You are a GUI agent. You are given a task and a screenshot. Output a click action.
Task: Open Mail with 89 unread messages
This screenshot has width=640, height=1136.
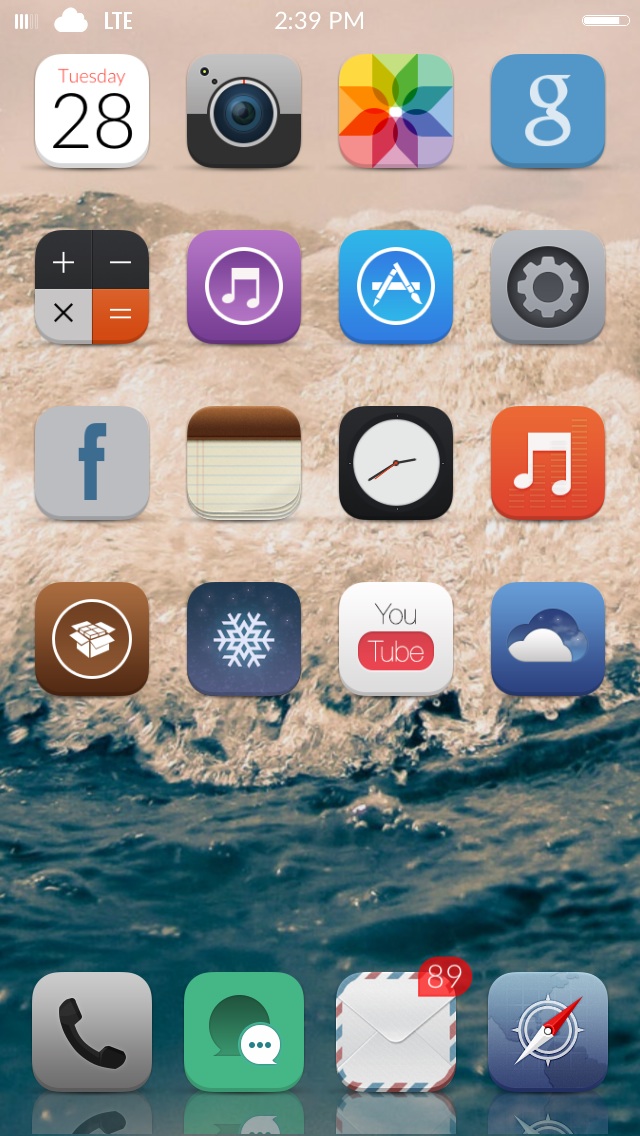coord(396,1032)
